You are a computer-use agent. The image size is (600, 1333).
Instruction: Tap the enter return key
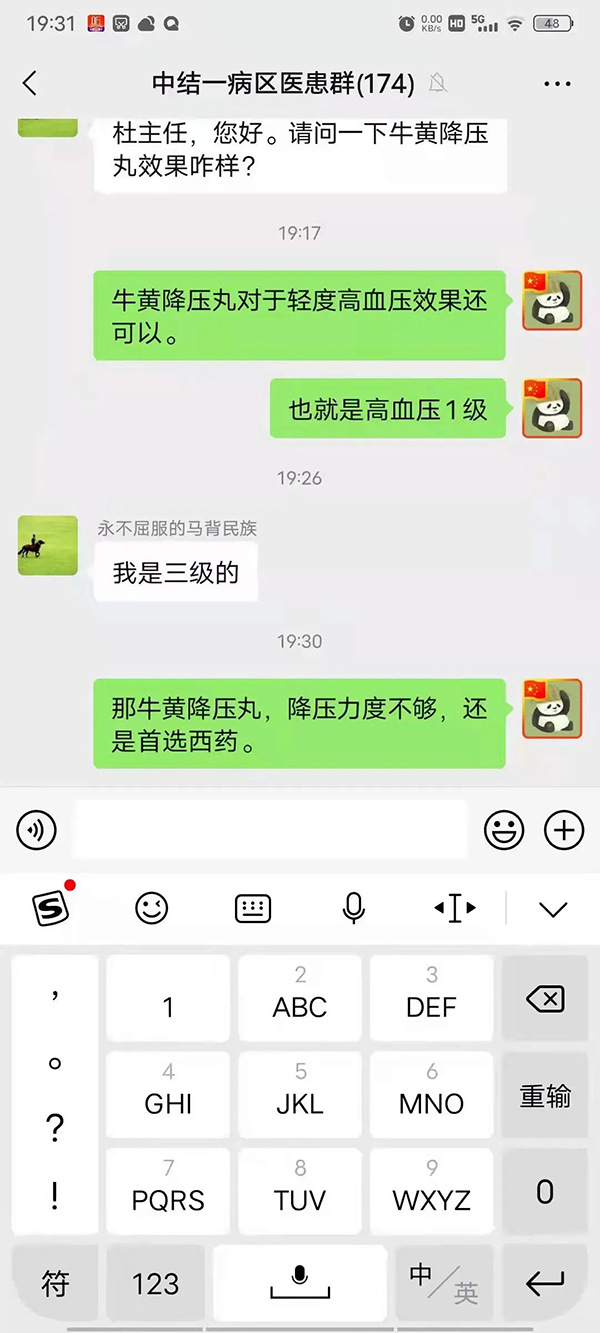(x=545, y=1283)
